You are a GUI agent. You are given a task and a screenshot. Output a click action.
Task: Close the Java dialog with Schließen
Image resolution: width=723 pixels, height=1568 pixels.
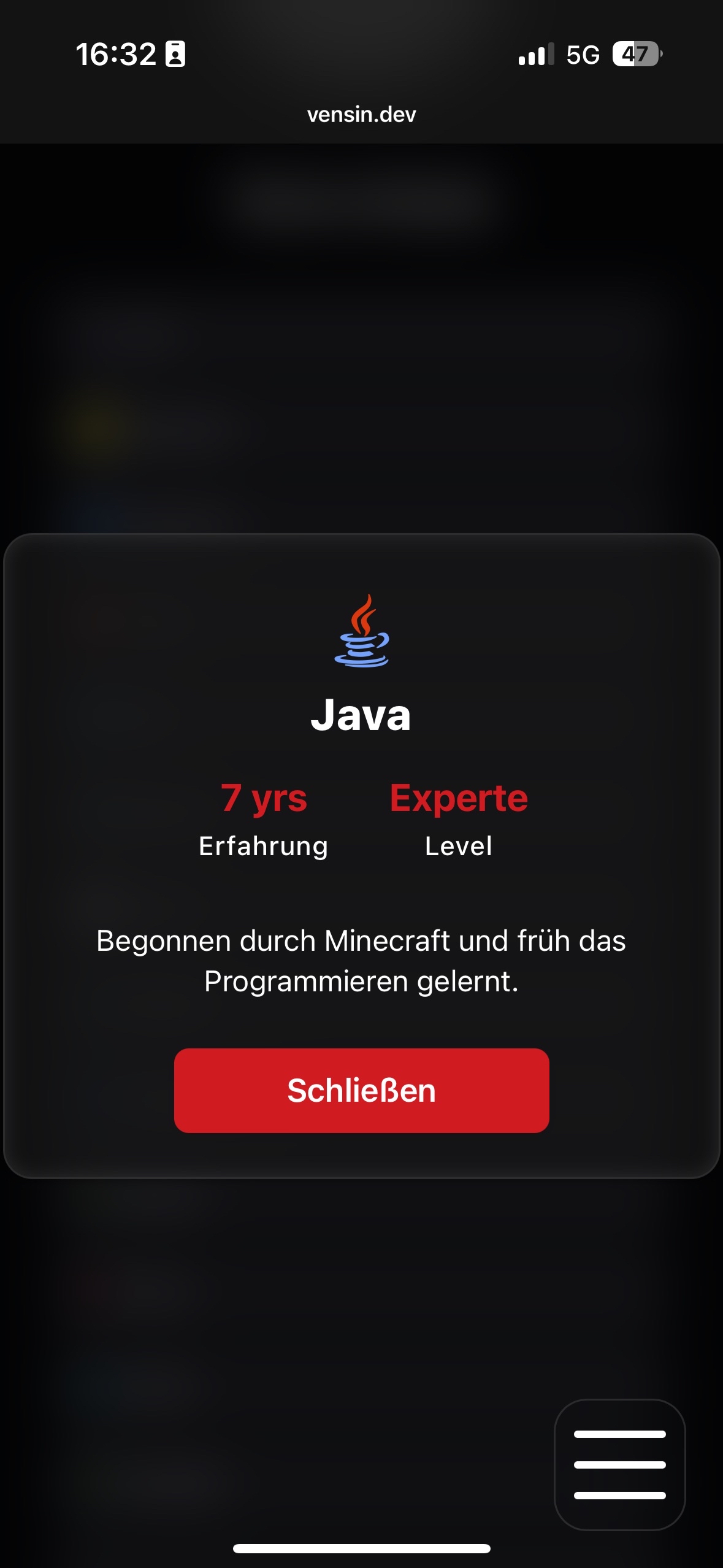[x=361, y=1090]
